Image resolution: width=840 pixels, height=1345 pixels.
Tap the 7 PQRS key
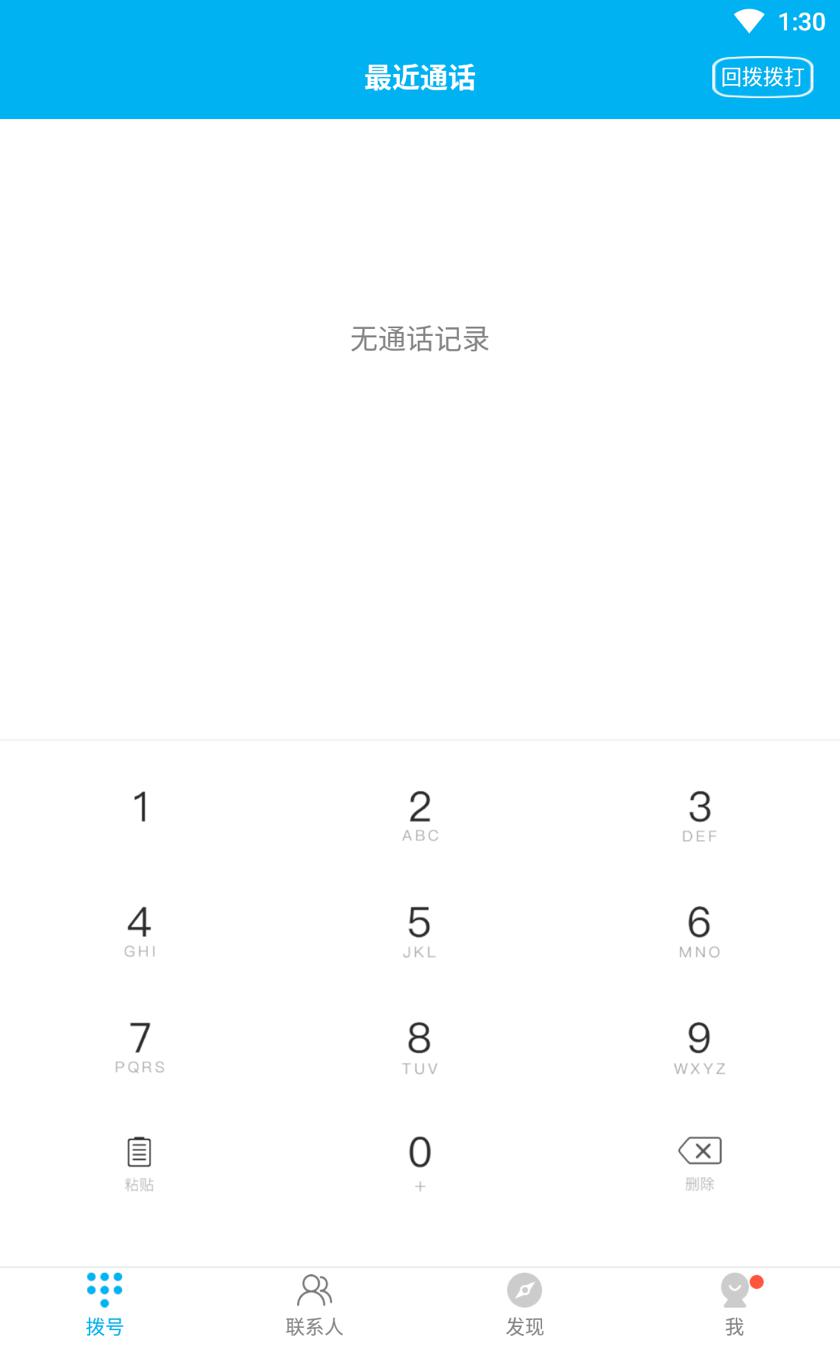coord(139,1042)
